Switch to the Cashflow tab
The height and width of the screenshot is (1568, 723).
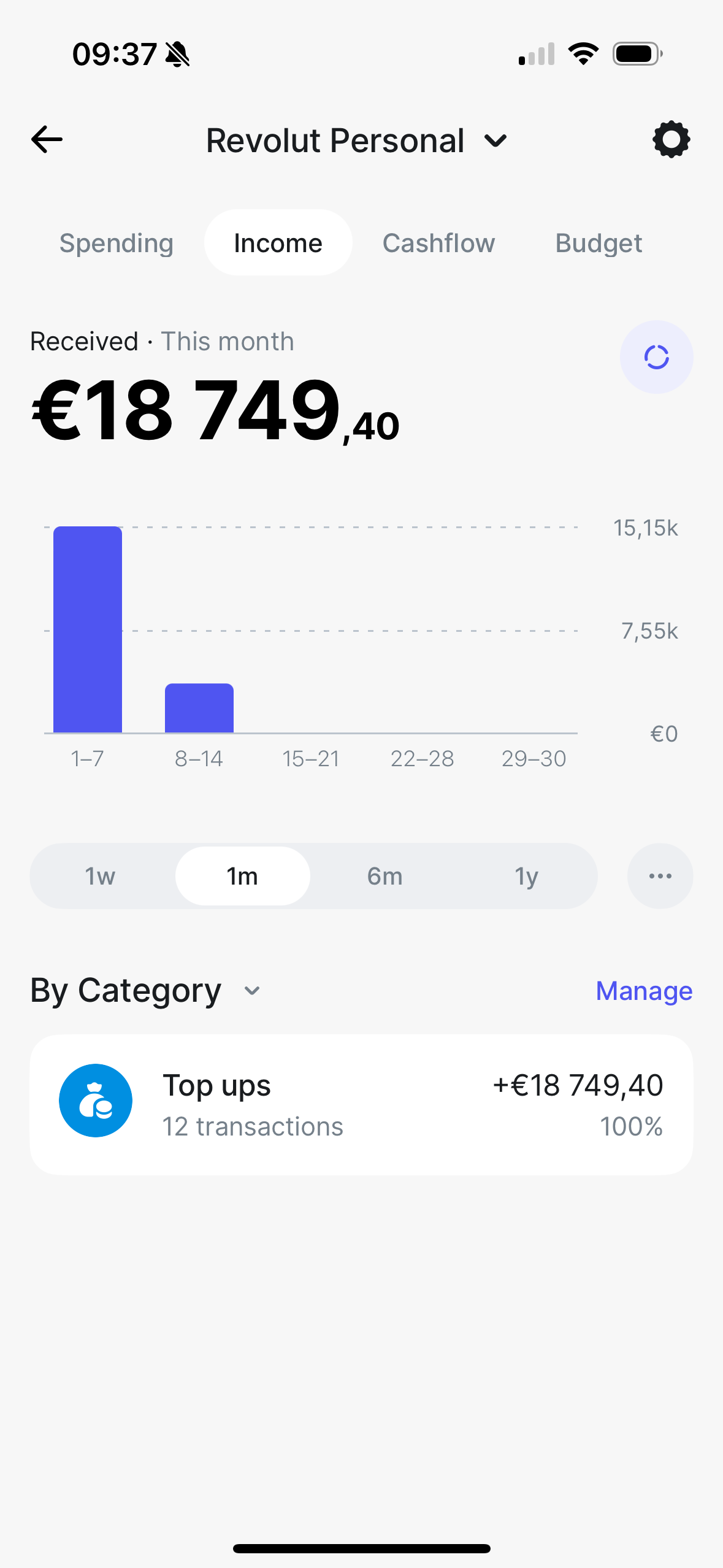coord(438,243)
